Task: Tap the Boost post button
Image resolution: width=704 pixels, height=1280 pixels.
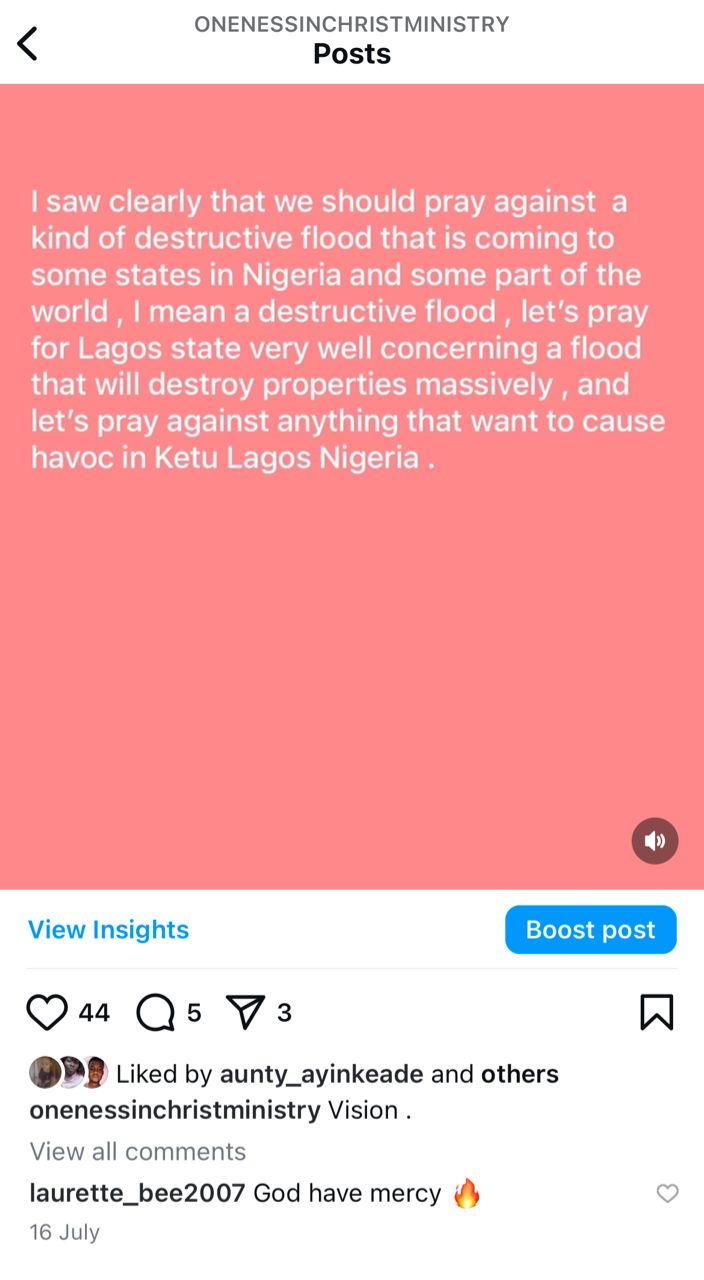Action: point(590,930)
